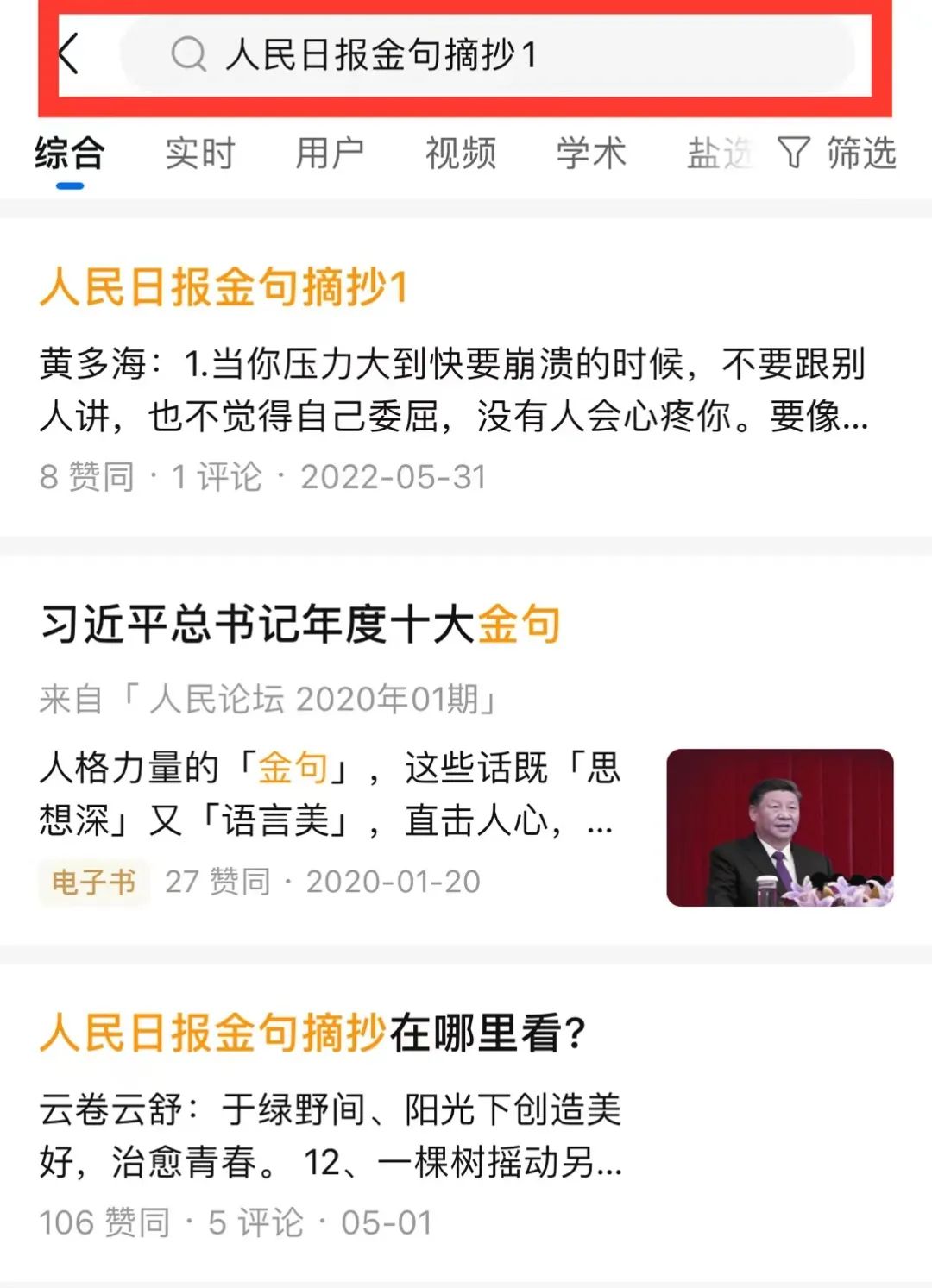Screen dimensions: 932x1288
Task: Switch to the 学术 tab
Action: point(590,154)
